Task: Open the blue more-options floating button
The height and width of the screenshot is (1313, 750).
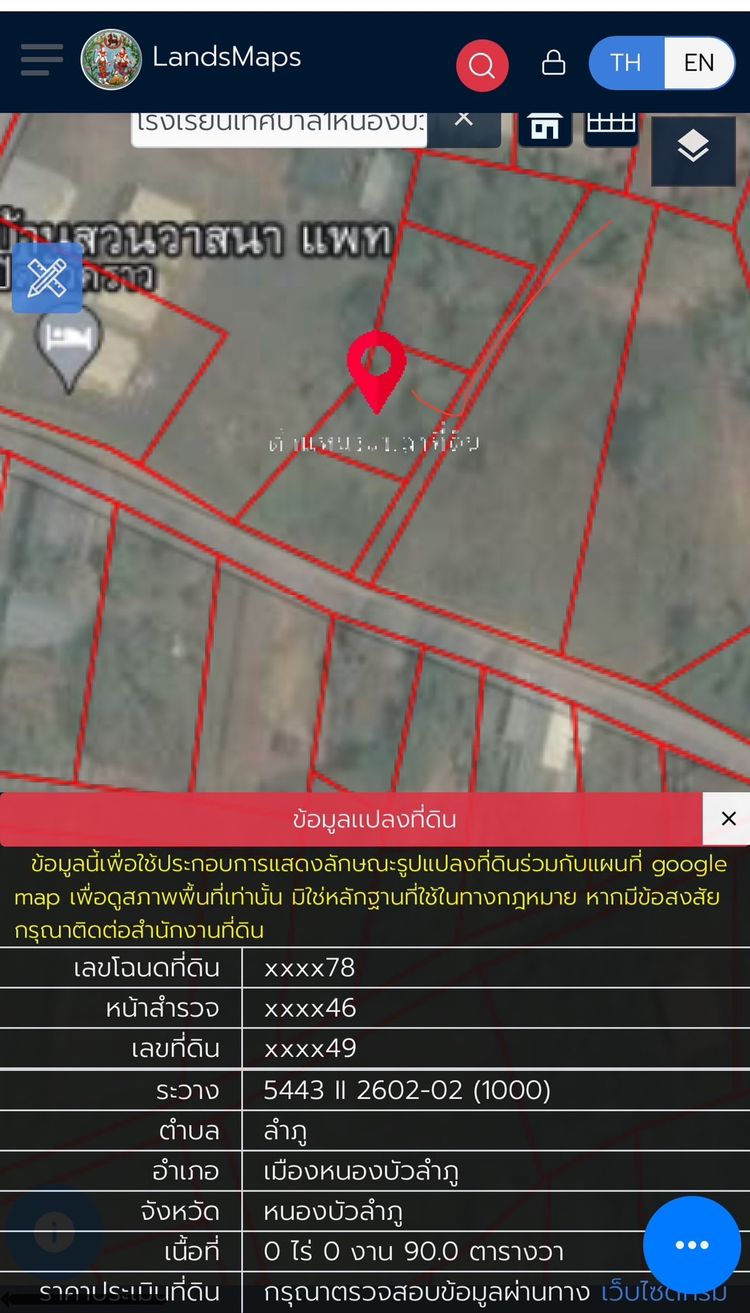Action: [691, 1245]
